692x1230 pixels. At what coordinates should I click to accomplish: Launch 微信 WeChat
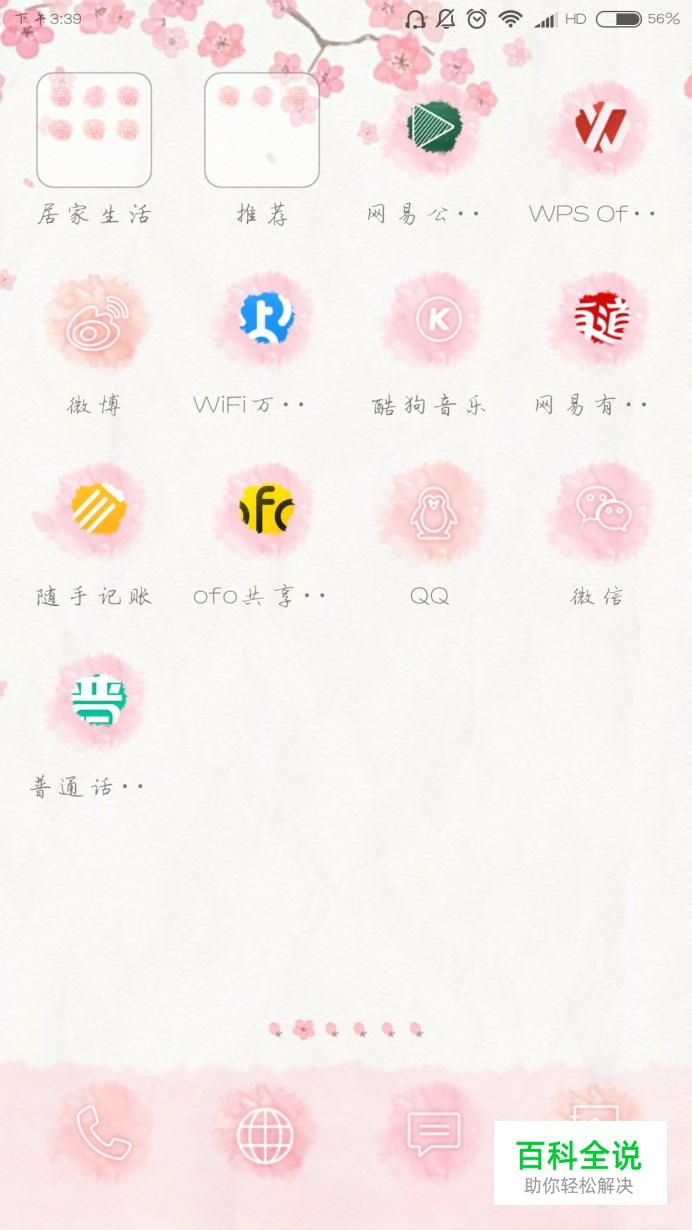[601, 510]
